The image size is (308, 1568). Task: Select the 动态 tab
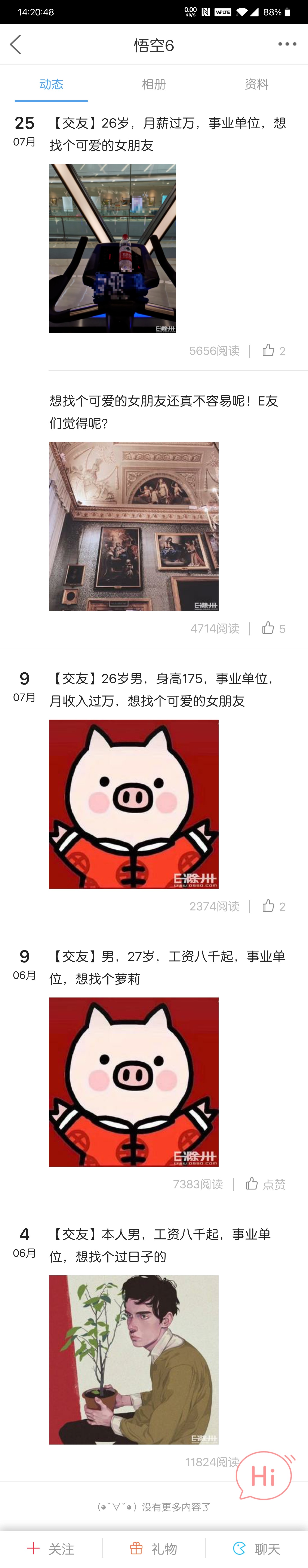click(x=51, y=84)
